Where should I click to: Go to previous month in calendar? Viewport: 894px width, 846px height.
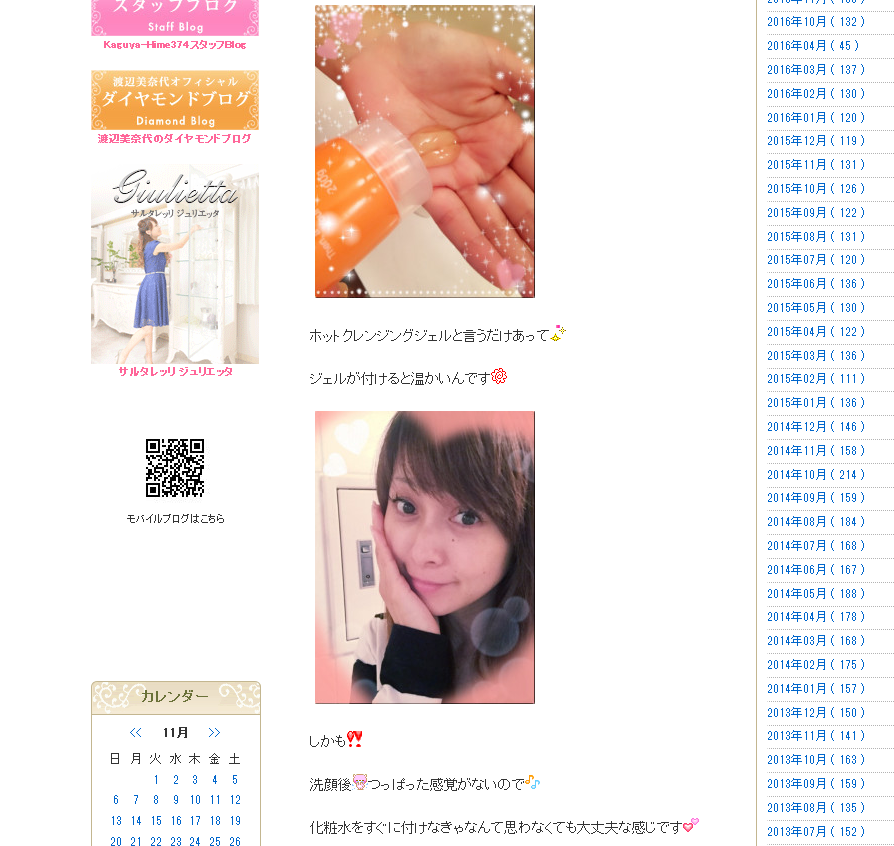(136, 733)
